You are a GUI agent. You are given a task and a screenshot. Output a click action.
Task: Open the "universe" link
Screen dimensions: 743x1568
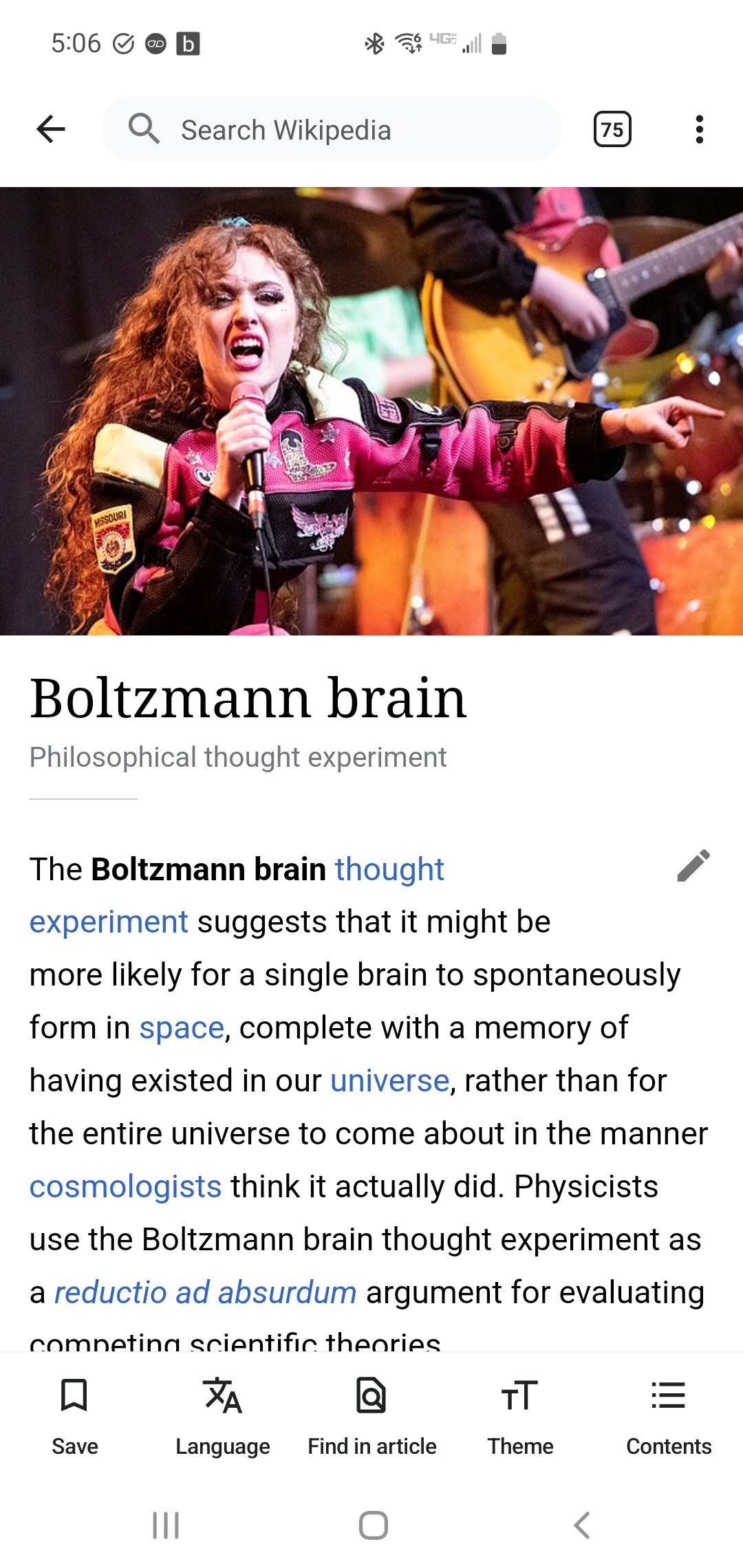(x=389, y=1081)
